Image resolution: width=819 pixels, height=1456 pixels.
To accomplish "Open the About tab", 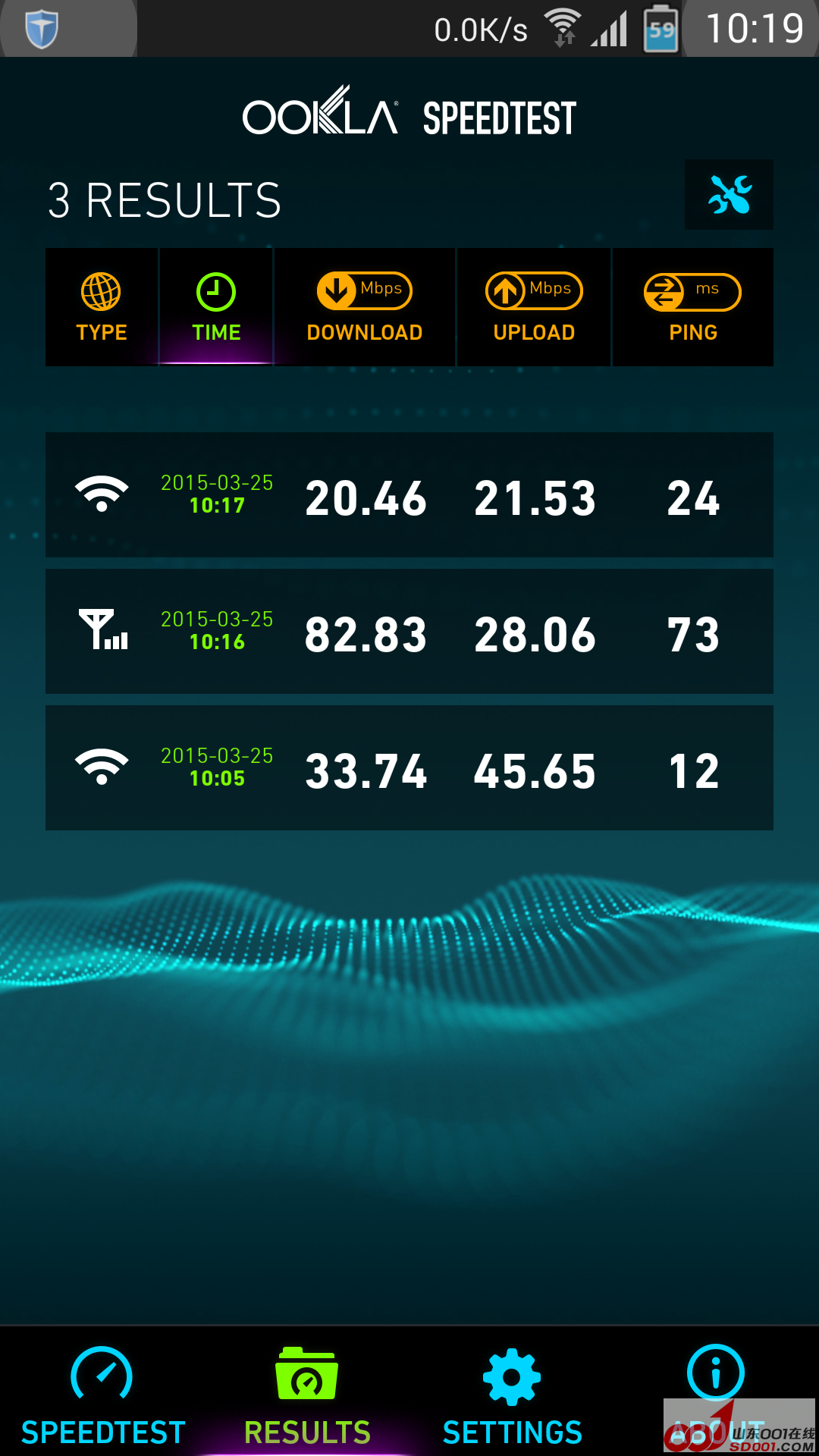I will point(717,1394).
